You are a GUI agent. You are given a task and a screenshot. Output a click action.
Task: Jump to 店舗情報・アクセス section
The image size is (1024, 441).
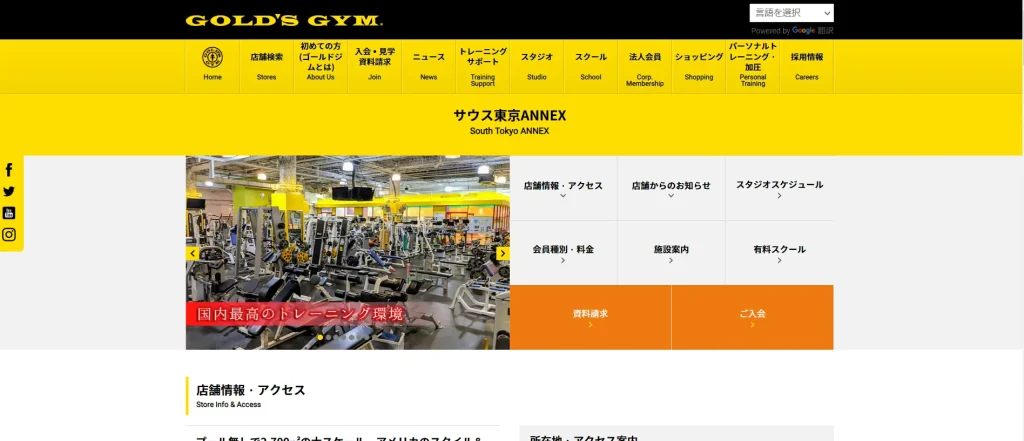click(x=563, y=188)
